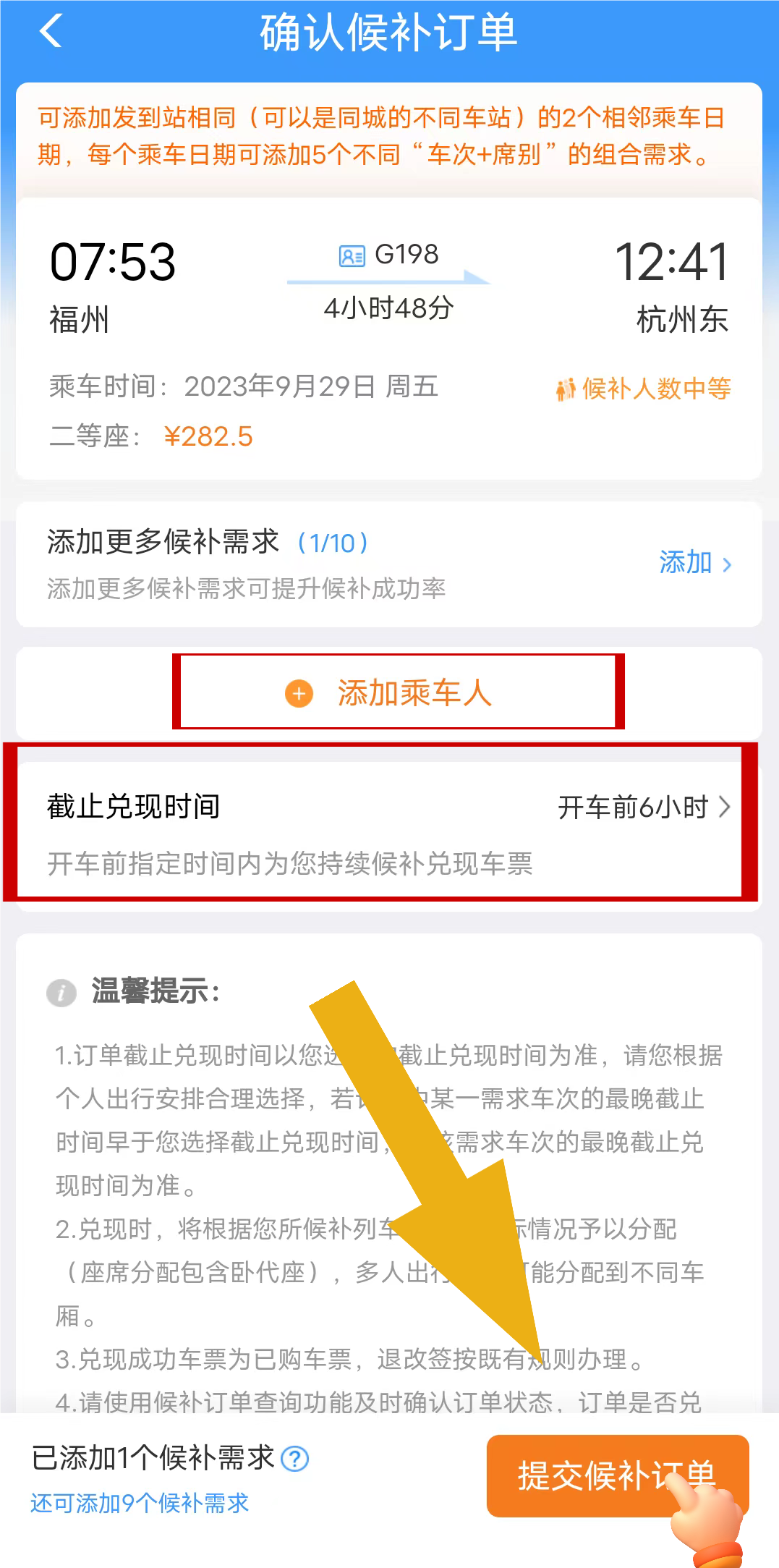Open help icon beside 已添加1个候补需求

(x=295, y=1459)
